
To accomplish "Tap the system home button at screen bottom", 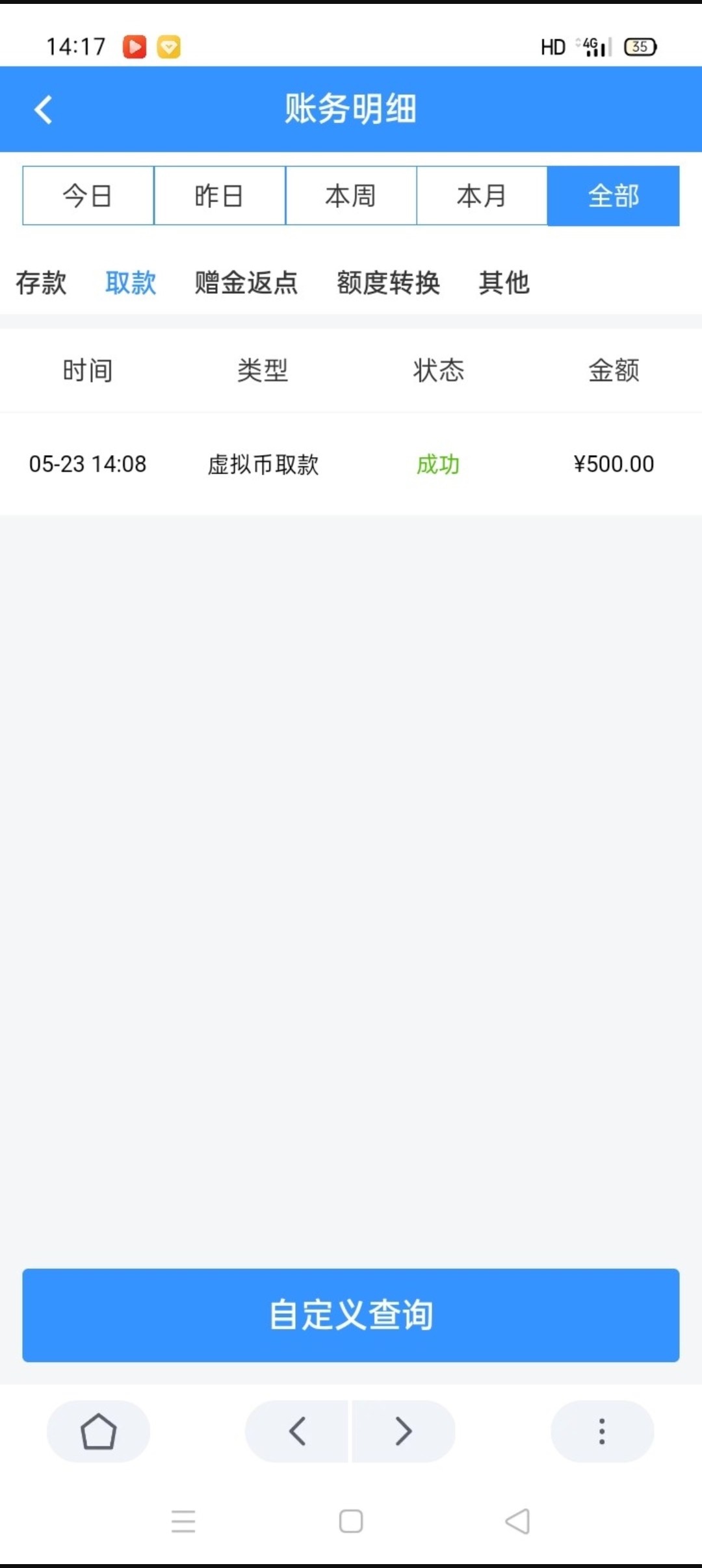I will (x=350, y=1521).
